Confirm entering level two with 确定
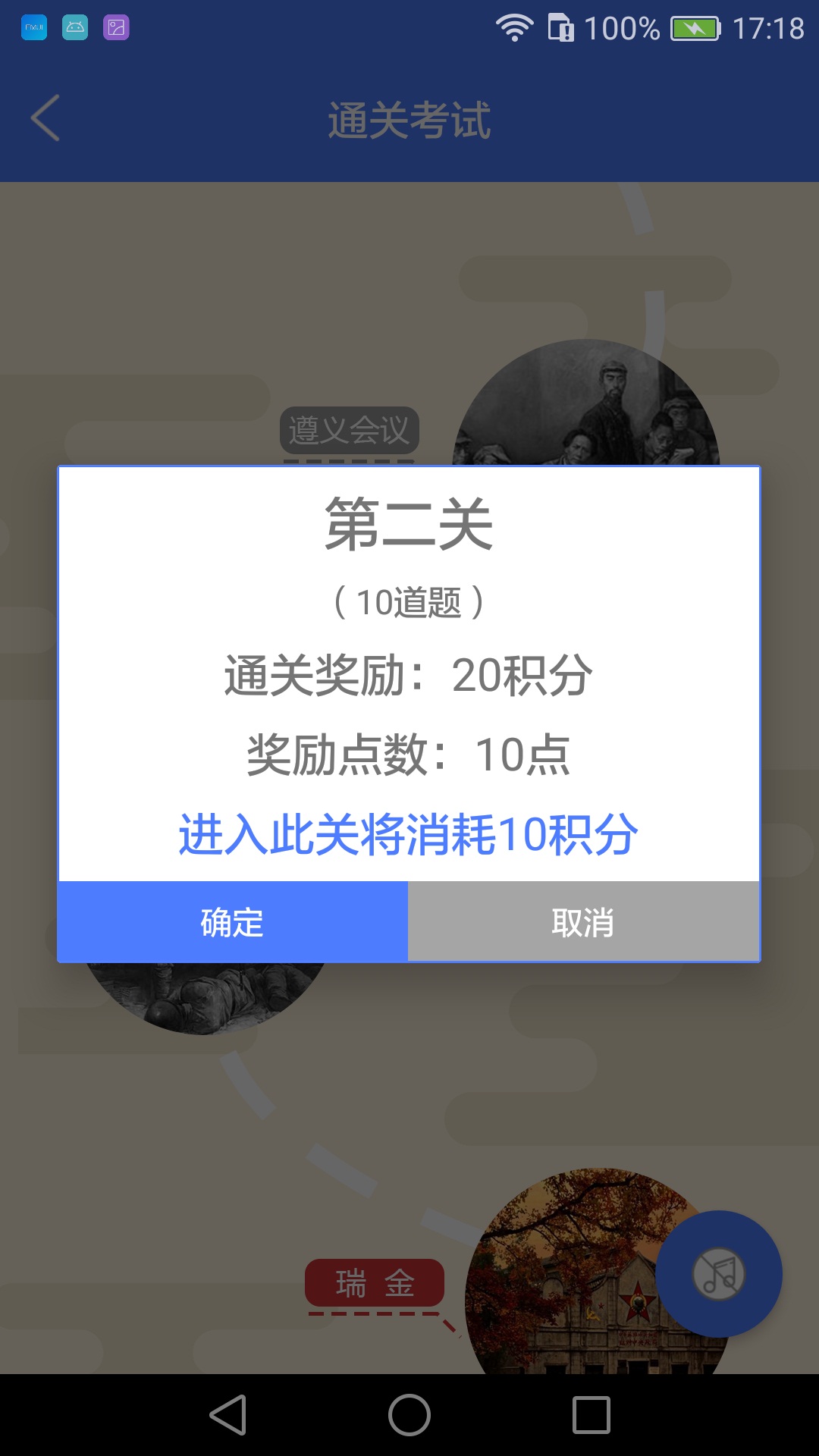Image resolution: width=819 pixels, height=1456 pixels. [233, 922]
